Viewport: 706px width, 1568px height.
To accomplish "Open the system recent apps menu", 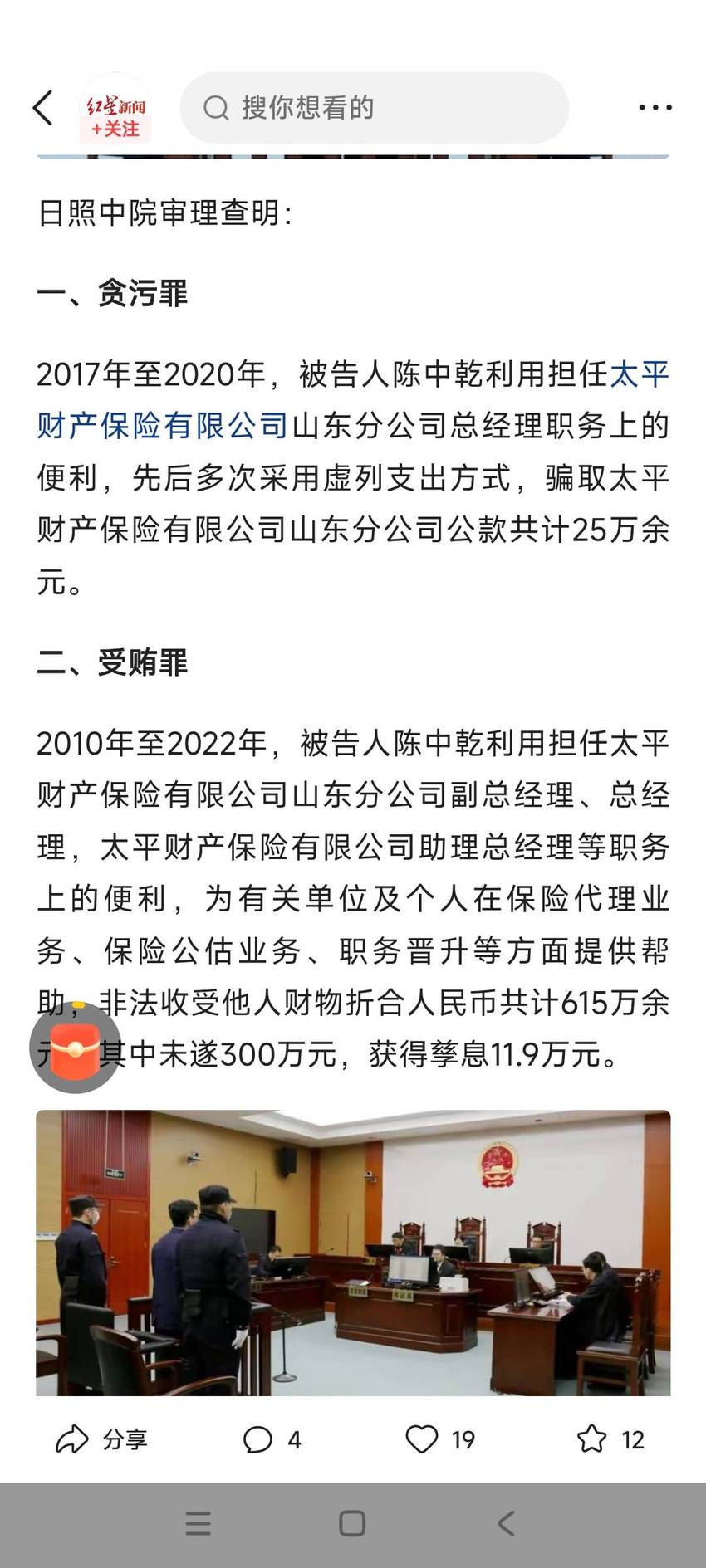I will click(198, 1524).
